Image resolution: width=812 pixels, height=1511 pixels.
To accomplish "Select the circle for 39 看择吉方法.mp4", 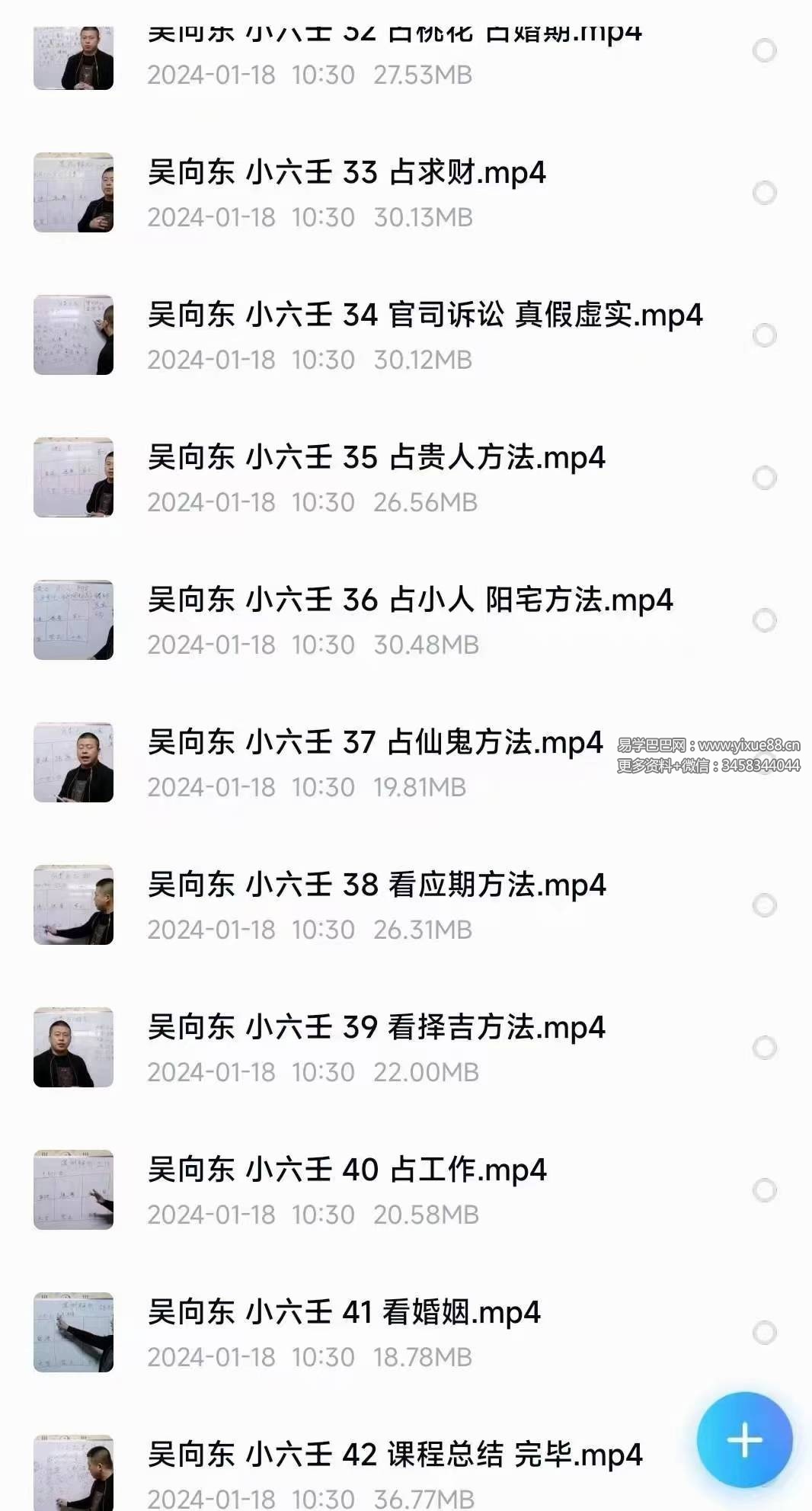I will 764,1048.
